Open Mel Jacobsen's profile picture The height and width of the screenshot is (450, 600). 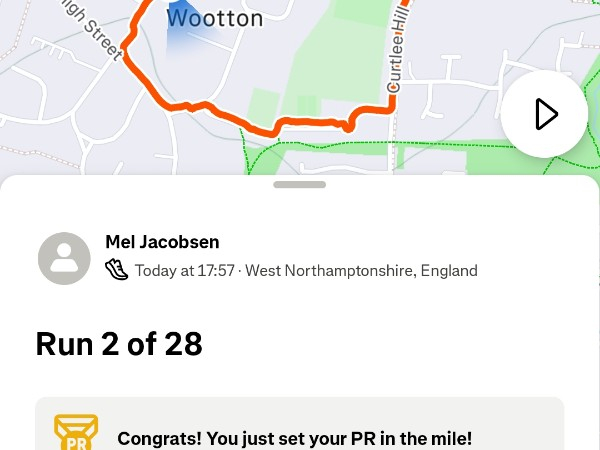pyautogui.click(x=64, y=258)
